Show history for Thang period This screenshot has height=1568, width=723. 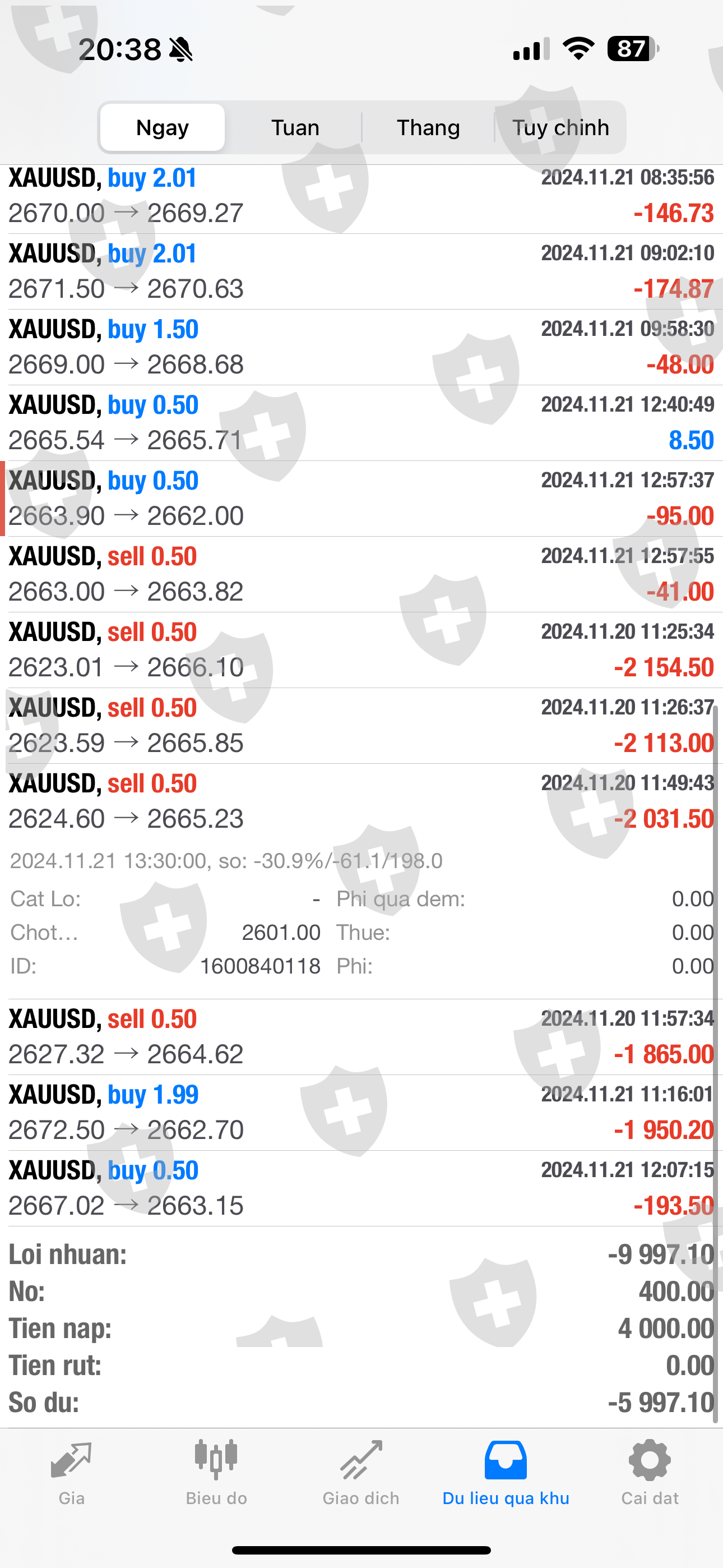pos(428,128)
